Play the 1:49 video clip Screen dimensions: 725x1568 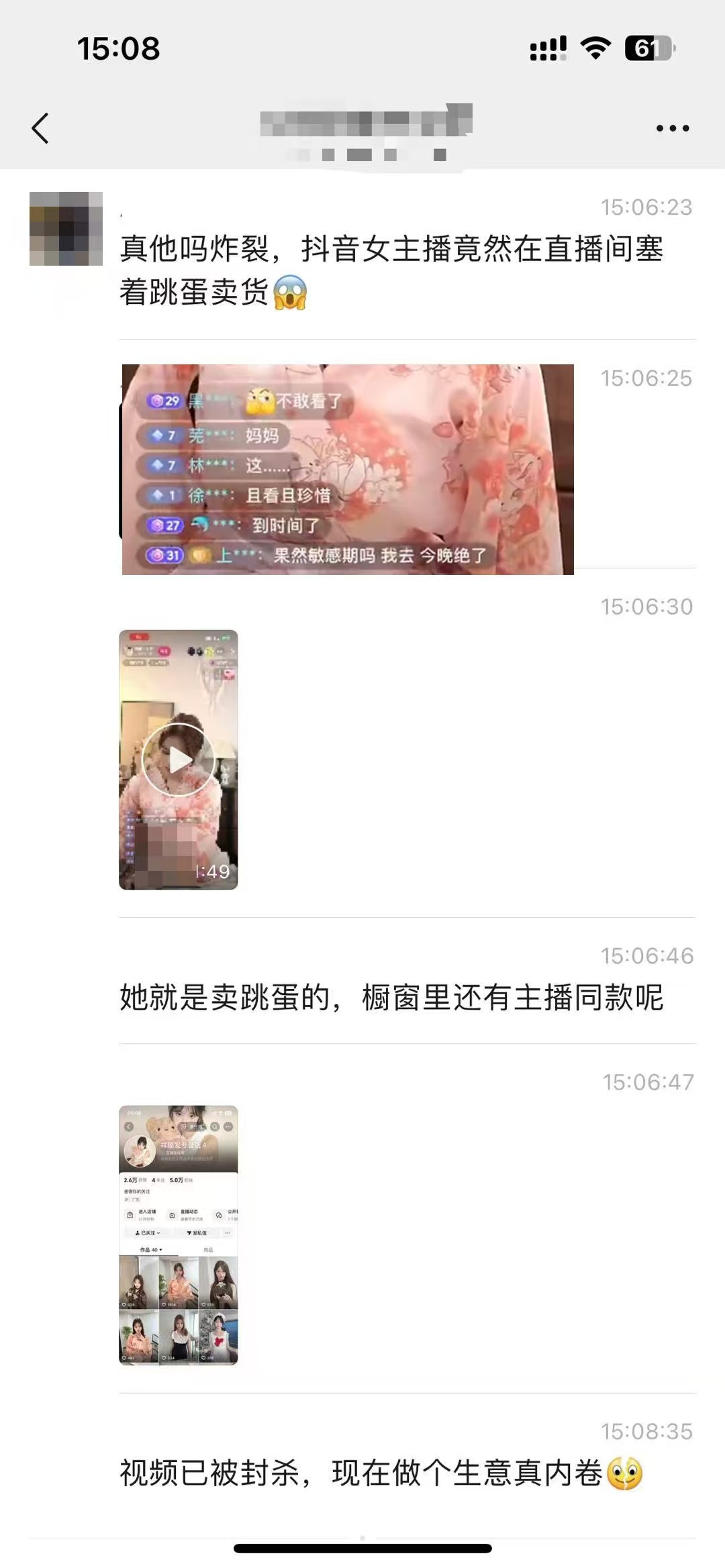click(x=178, y=760)
